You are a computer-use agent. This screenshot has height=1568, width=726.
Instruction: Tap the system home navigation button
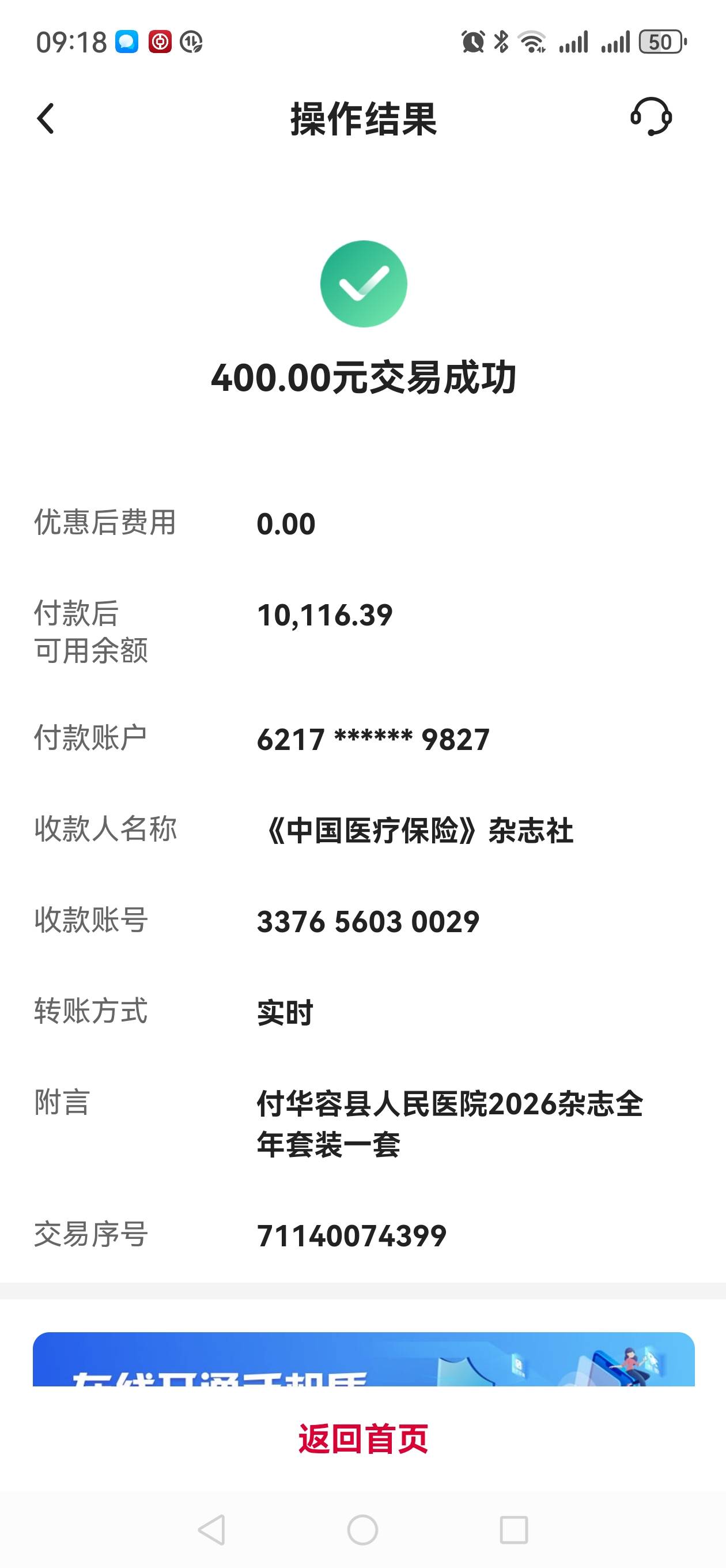click(362, 1529)
